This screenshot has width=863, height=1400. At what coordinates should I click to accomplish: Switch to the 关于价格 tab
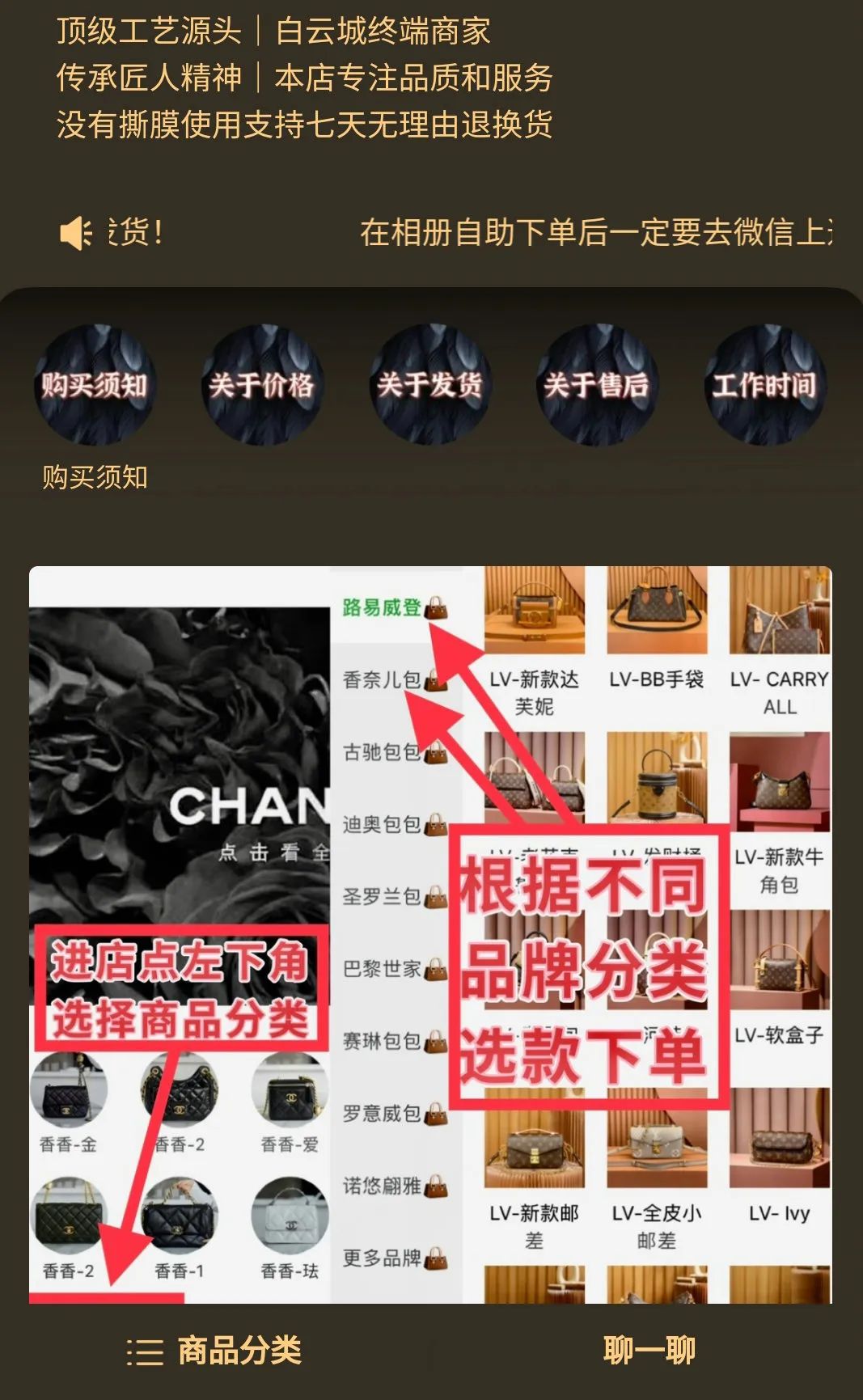point(262,385)
